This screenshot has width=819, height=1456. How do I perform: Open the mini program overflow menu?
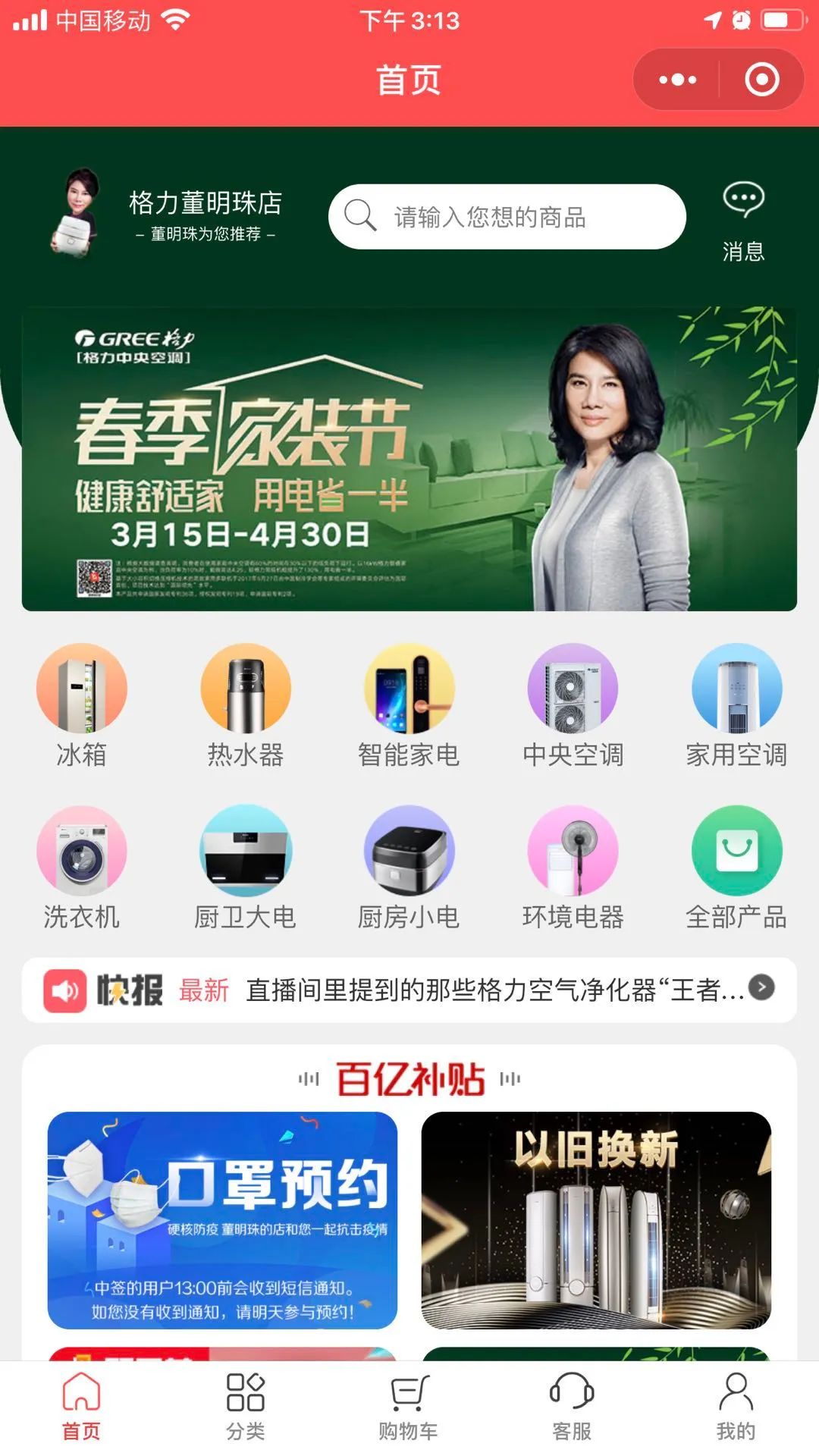coord(677,80)
